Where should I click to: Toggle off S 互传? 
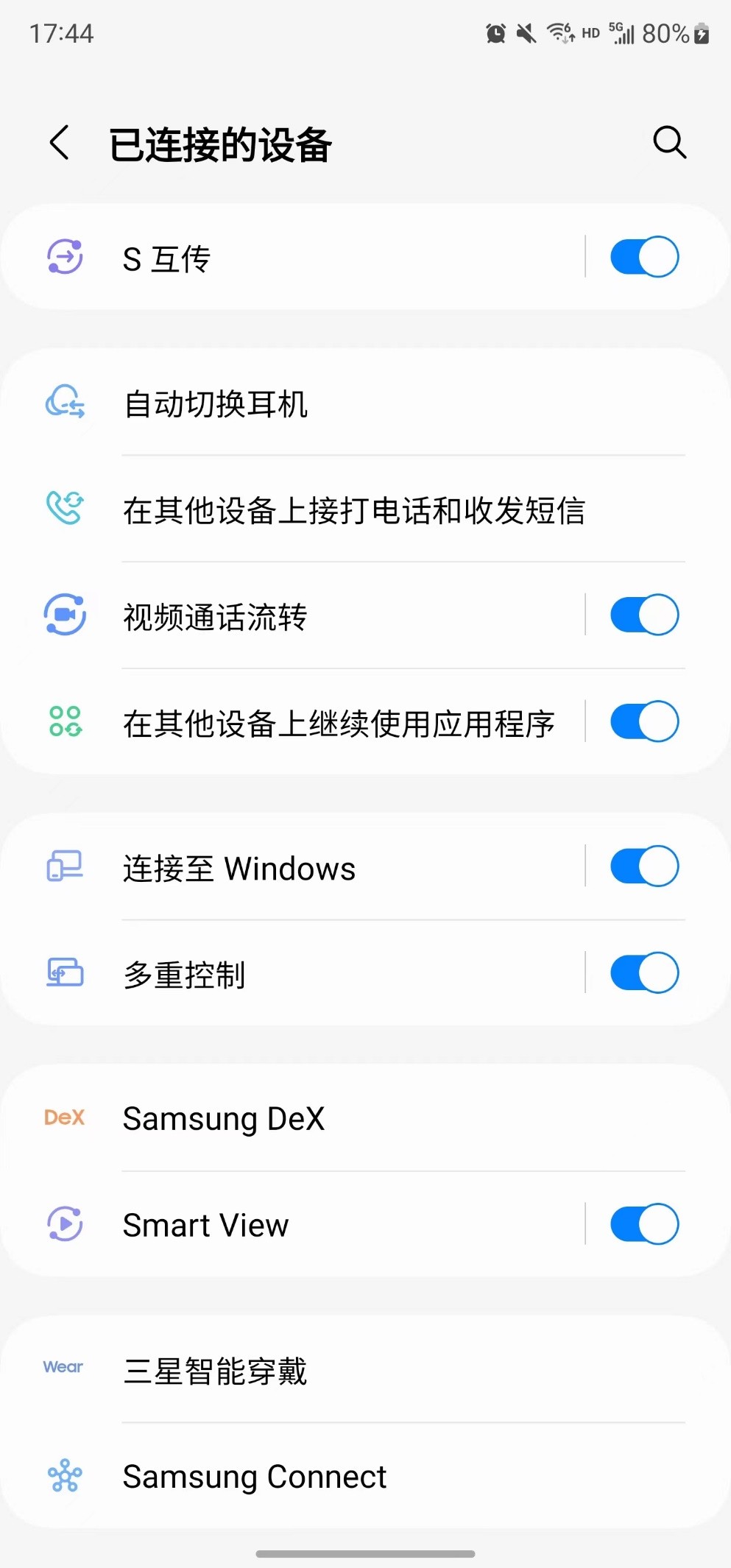click(643, 256)
